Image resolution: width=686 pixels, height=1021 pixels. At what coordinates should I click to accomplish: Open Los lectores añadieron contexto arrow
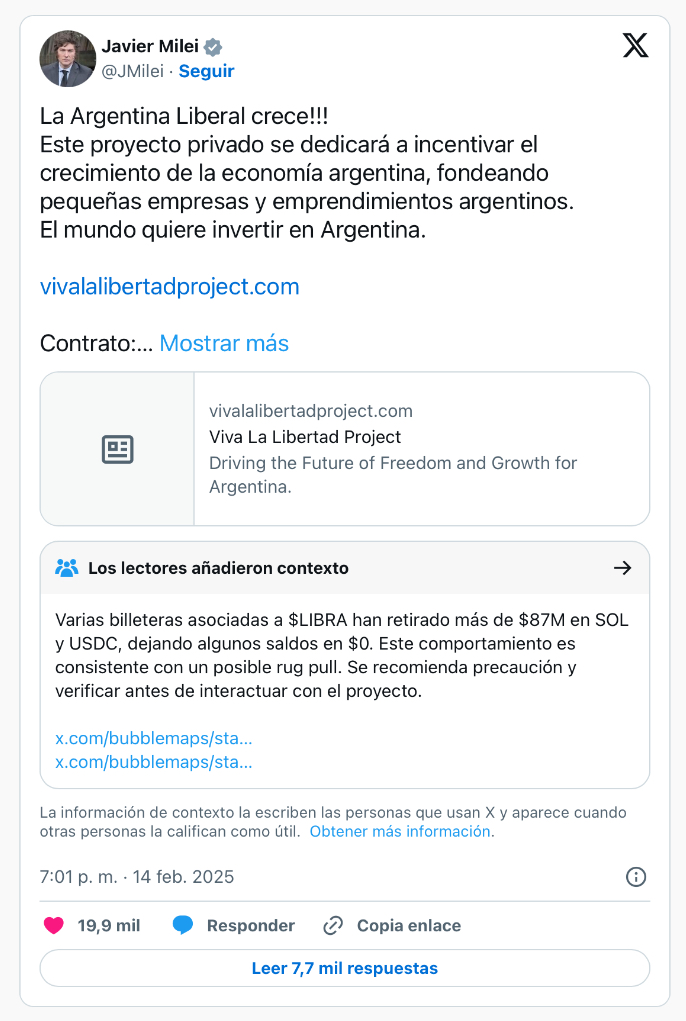click(x=622, y=568)
